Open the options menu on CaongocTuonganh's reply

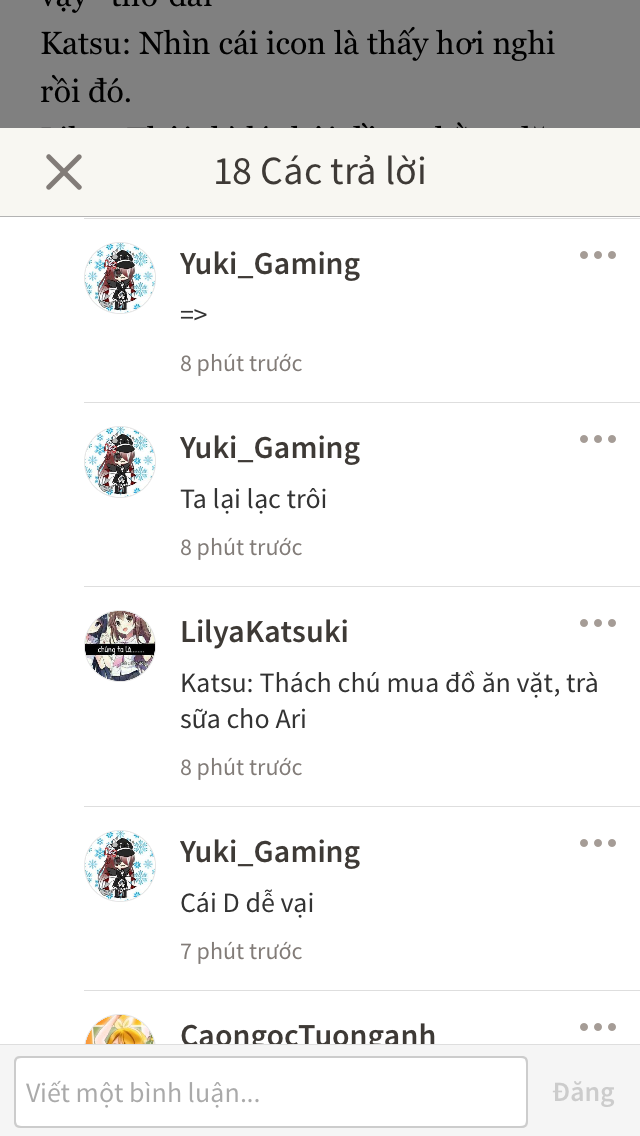tap(598, 1027)
